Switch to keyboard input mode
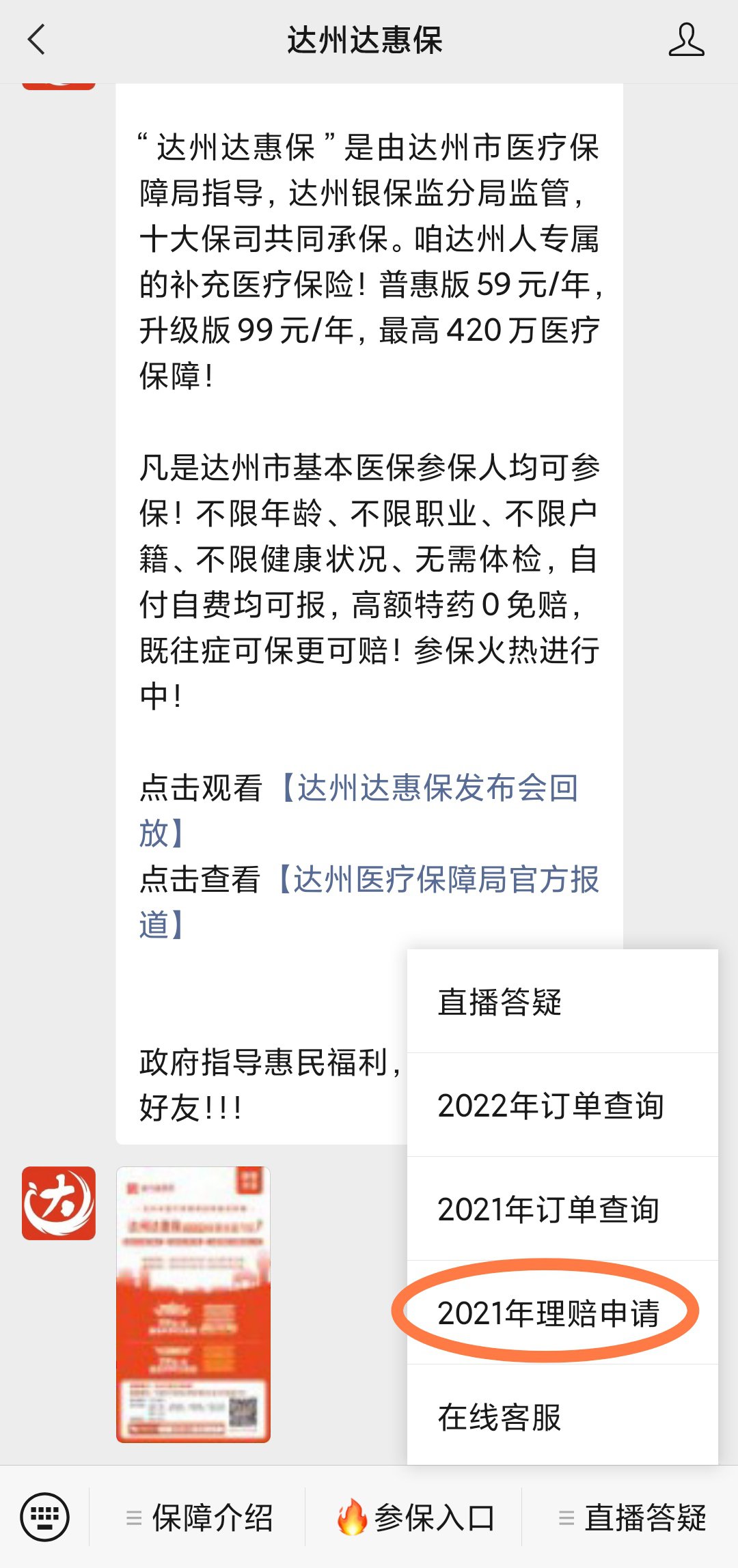The image size is (738, 1568). click(44, 1517)
